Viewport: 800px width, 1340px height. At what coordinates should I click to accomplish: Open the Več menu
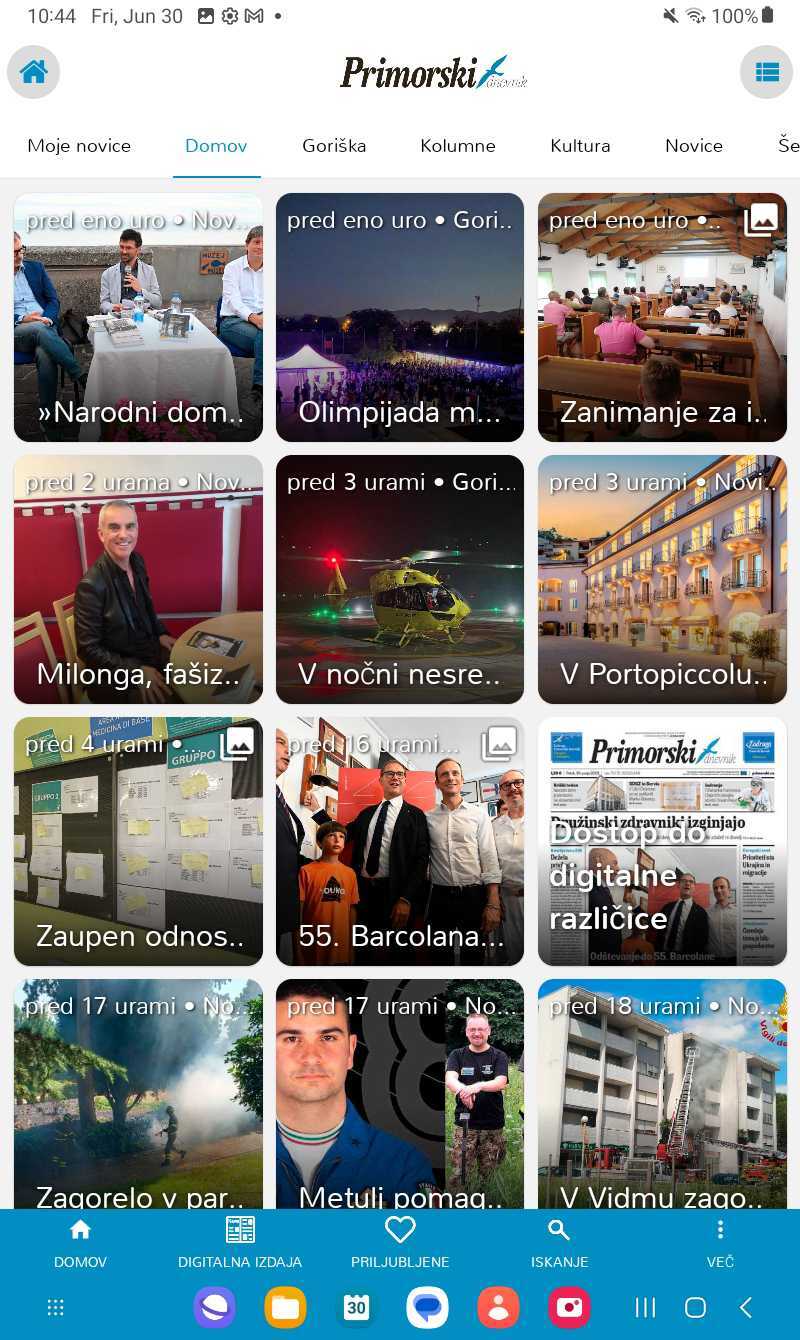(720, 1243)
